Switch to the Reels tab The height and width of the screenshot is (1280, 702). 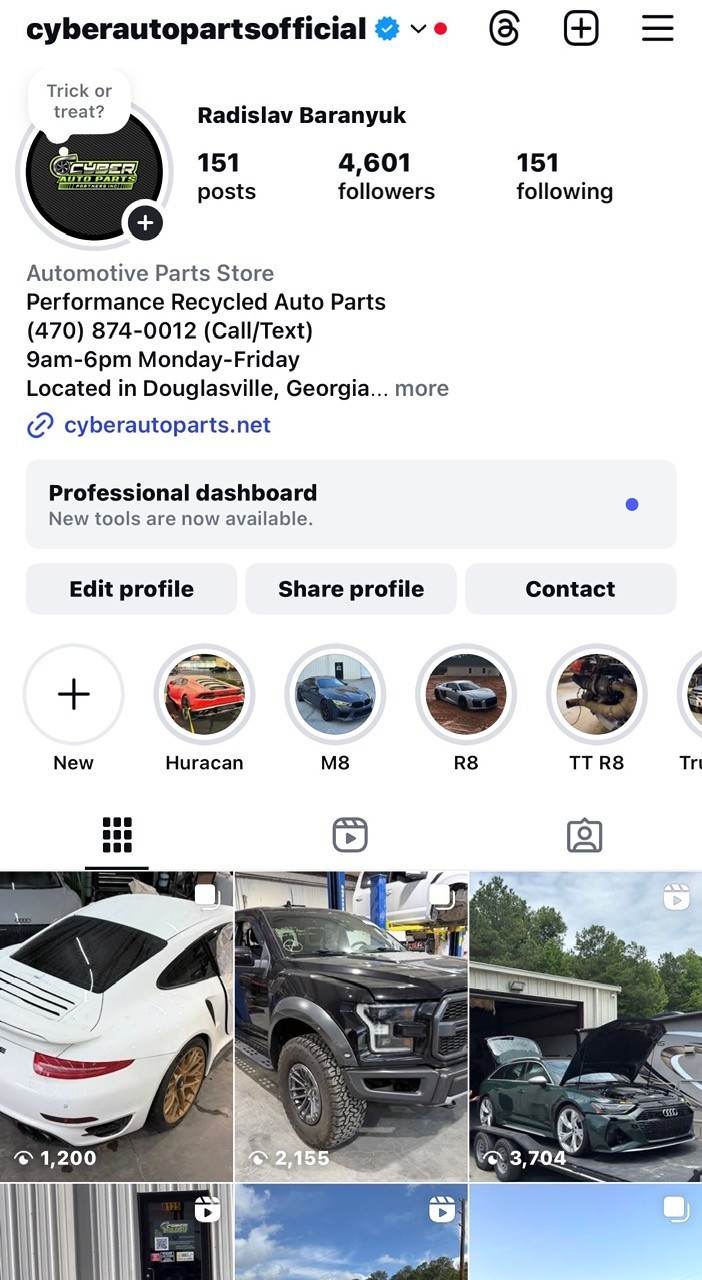(350, 835)
